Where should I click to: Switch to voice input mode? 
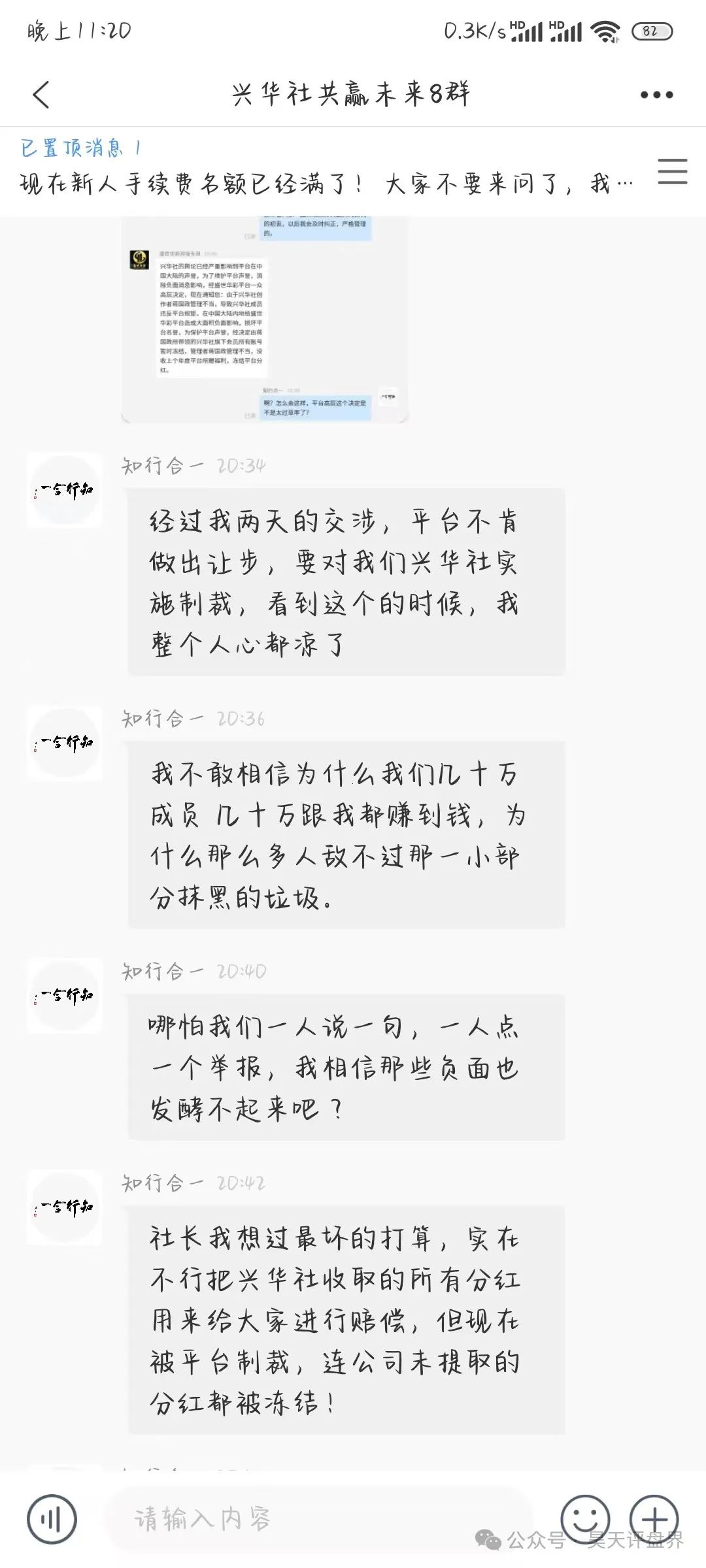click(x=52, y=1519)
